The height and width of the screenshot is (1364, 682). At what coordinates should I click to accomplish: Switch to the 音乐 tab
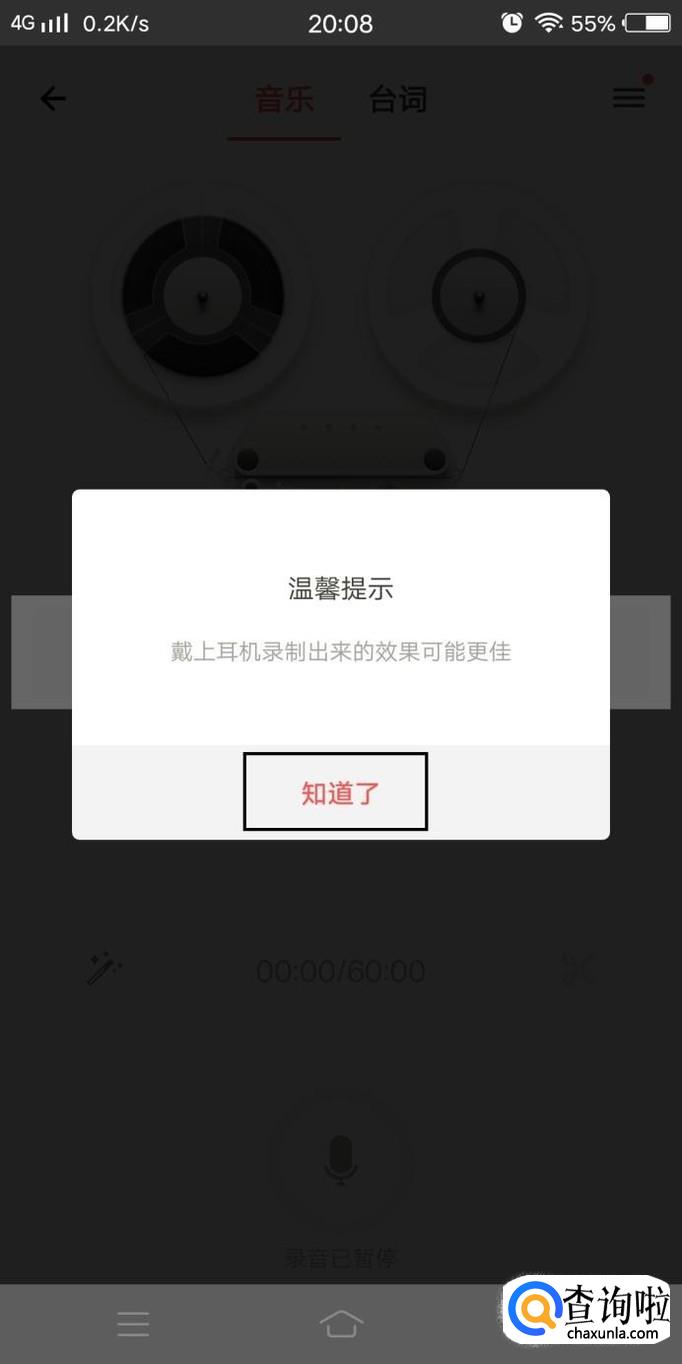[284, 100]
